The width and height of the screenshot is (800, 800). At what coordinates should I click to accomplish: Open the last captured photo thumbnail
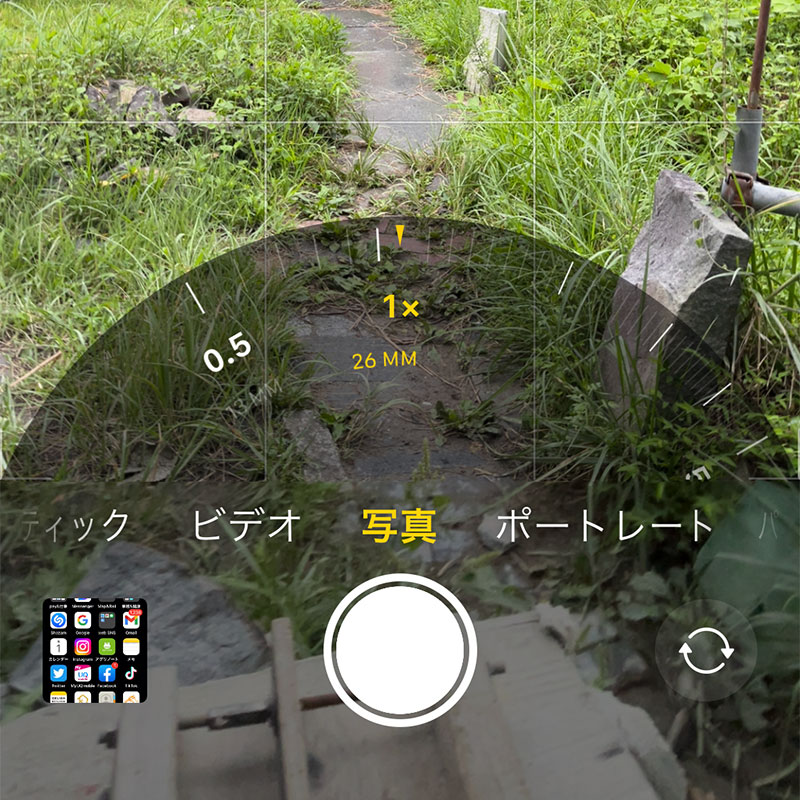(95, 650)
